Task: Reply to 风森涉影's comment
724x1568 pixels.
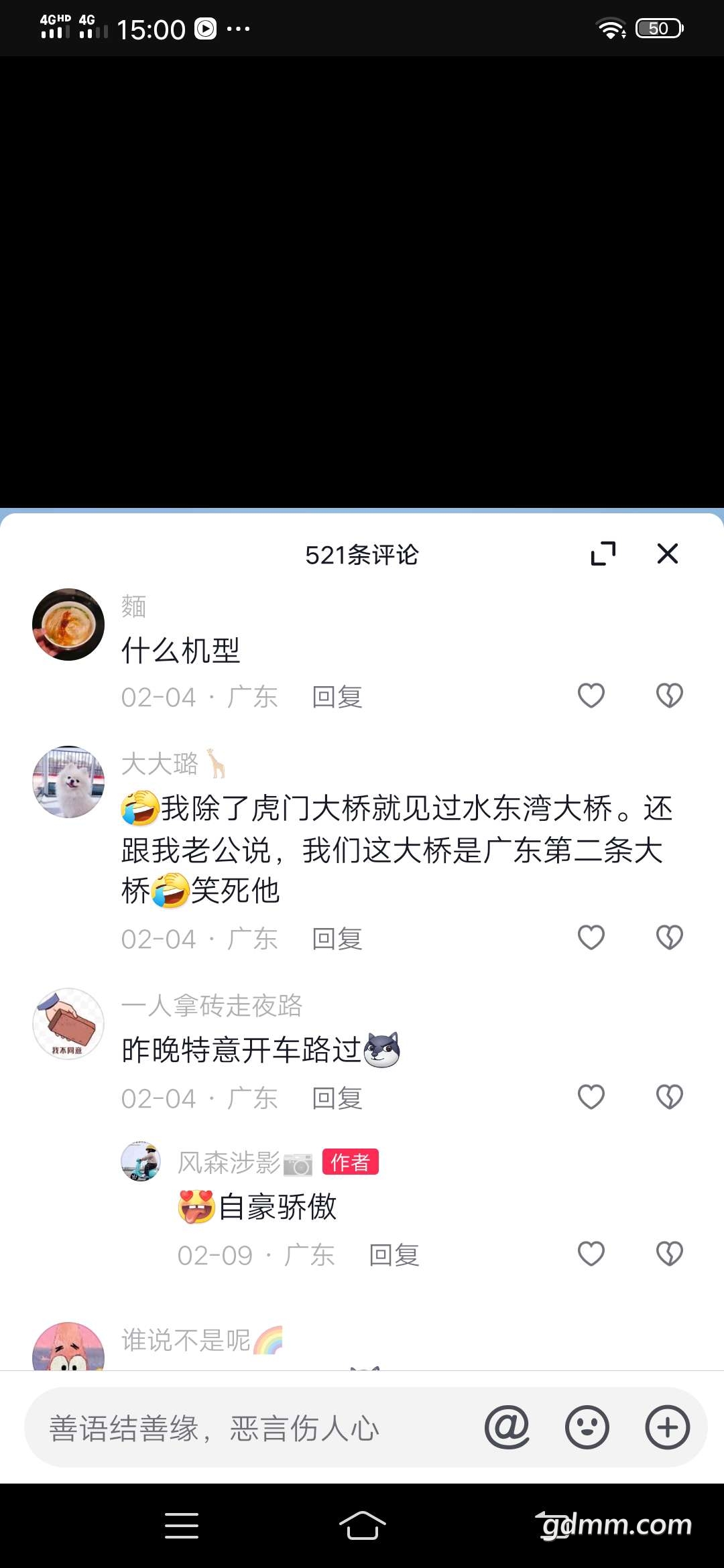Action: [x=394, y=1255]
